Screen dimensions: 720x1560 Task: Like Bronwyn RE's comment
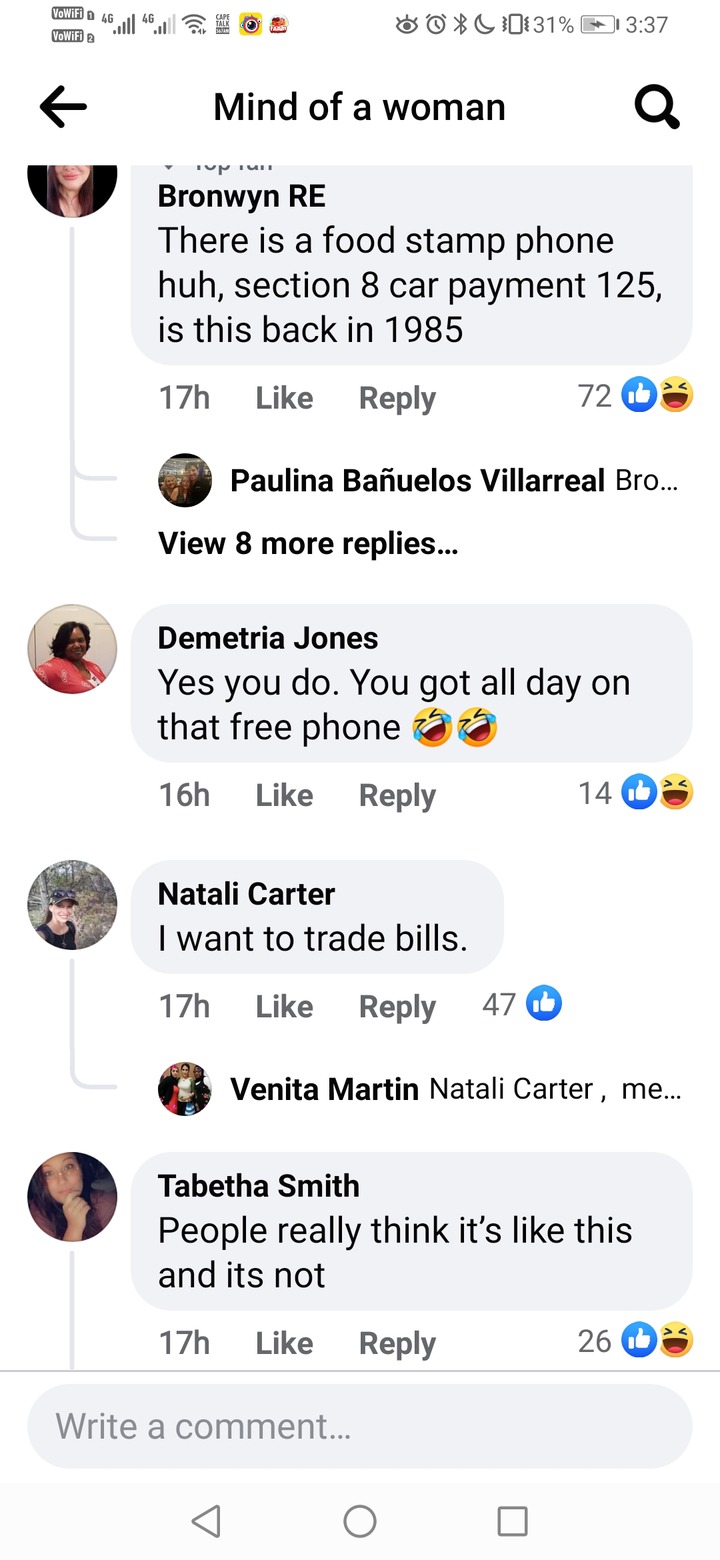pos(284,398)
